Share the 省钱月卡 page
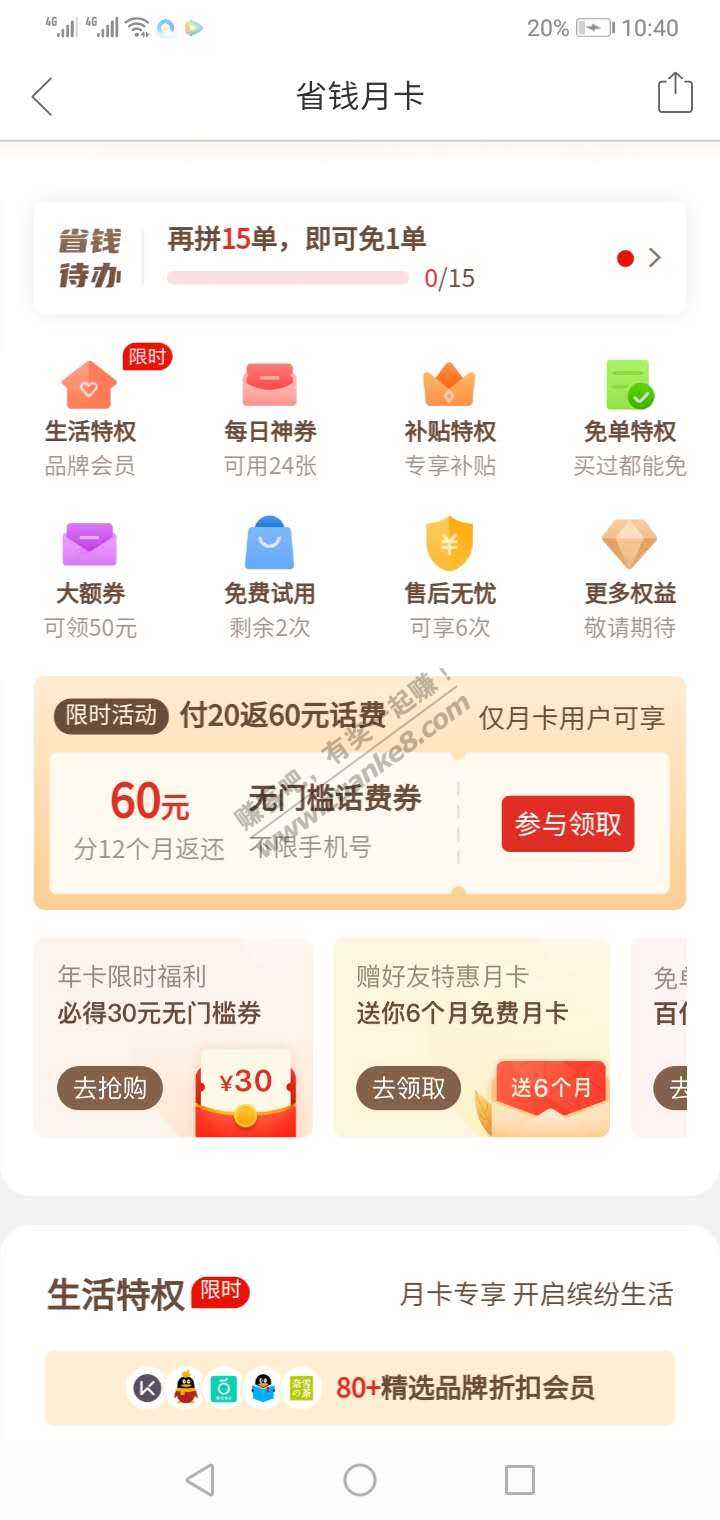 pyautogui.click(x=675, y=94)
